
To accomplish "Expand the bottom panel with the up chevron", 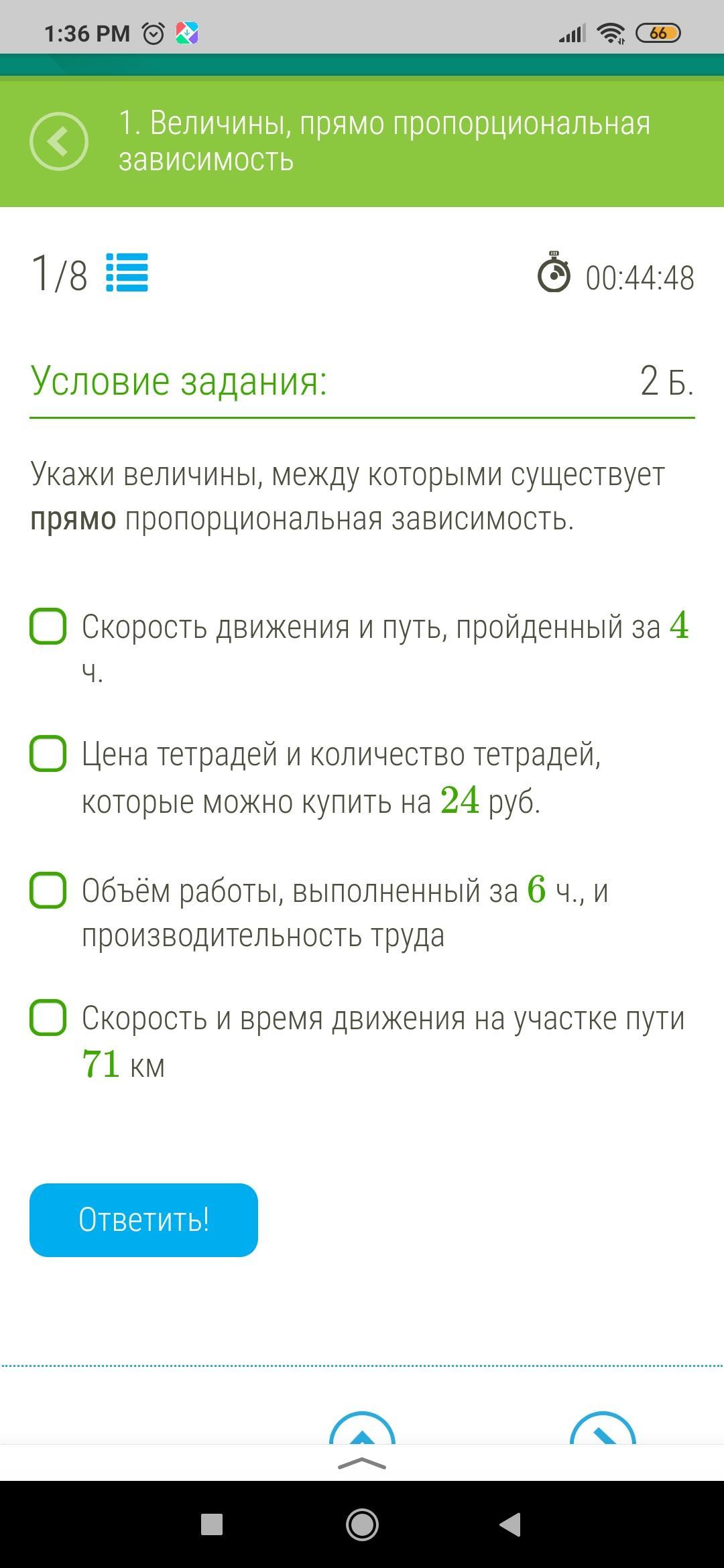I will [x=362, y=1463].
